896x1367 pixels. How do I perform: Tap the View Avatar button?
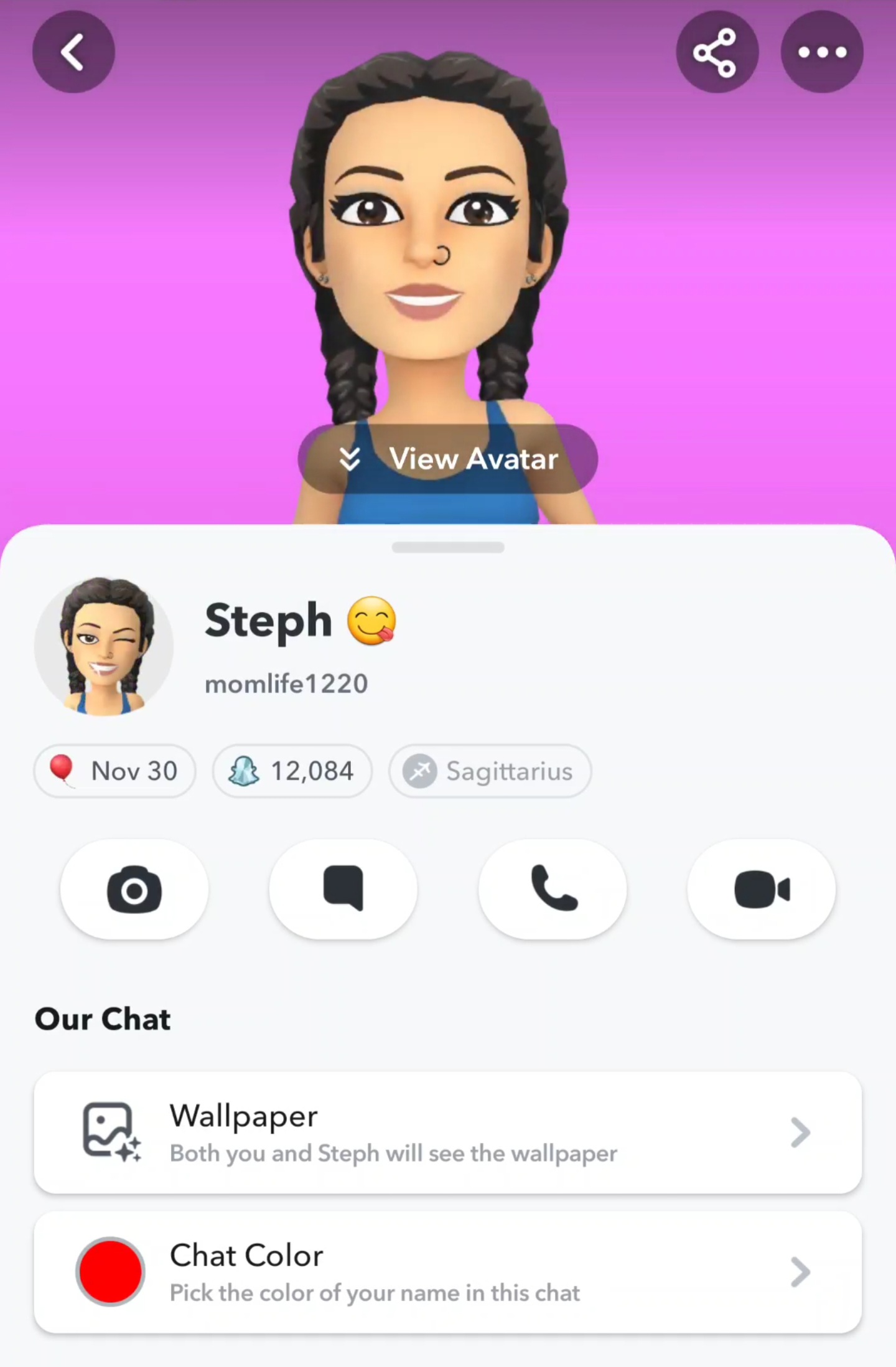(x=448, y=459)
